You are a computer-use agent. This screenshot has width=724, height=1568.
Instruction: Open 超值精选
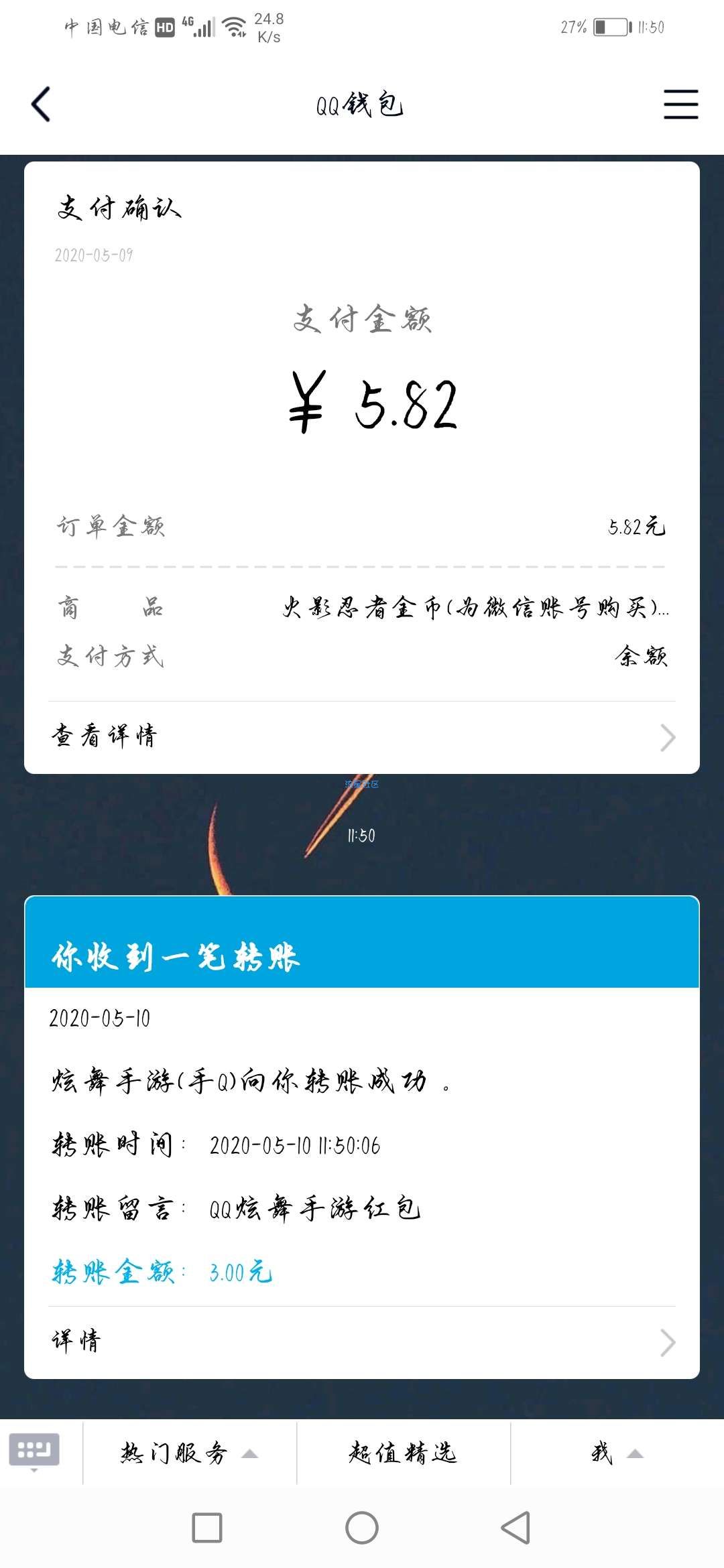(x=403, y=1453)
